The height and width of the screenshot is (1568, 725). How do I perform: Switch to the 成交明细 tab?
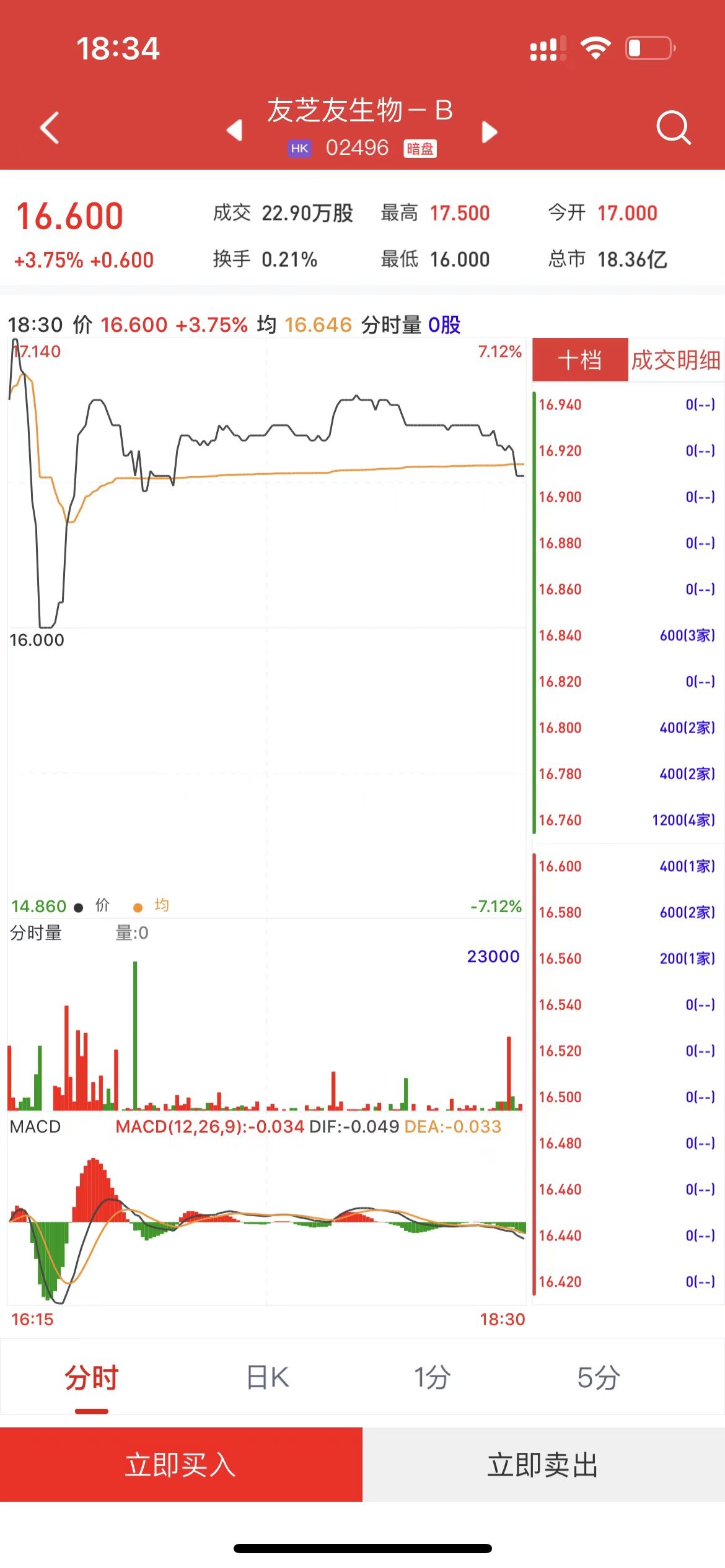point(675,360)
